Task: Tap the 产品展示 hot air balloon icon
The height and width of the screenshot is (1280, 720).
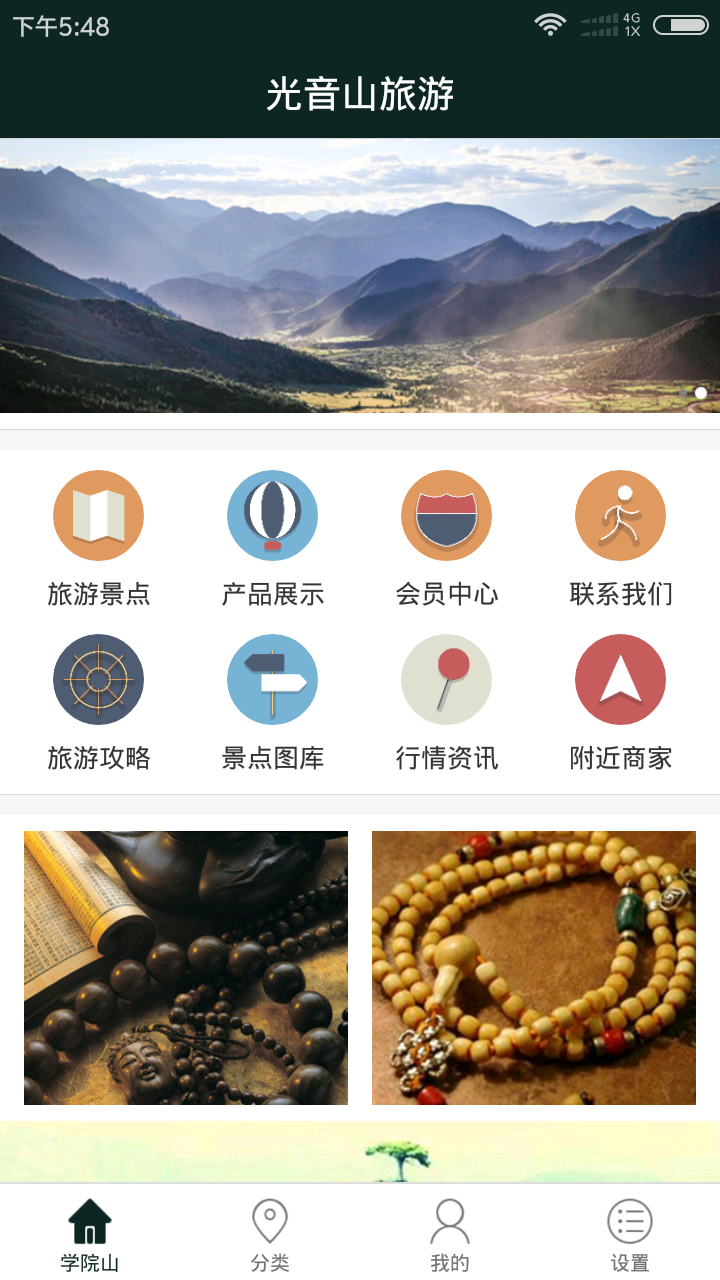Action: tap(272, 514)
